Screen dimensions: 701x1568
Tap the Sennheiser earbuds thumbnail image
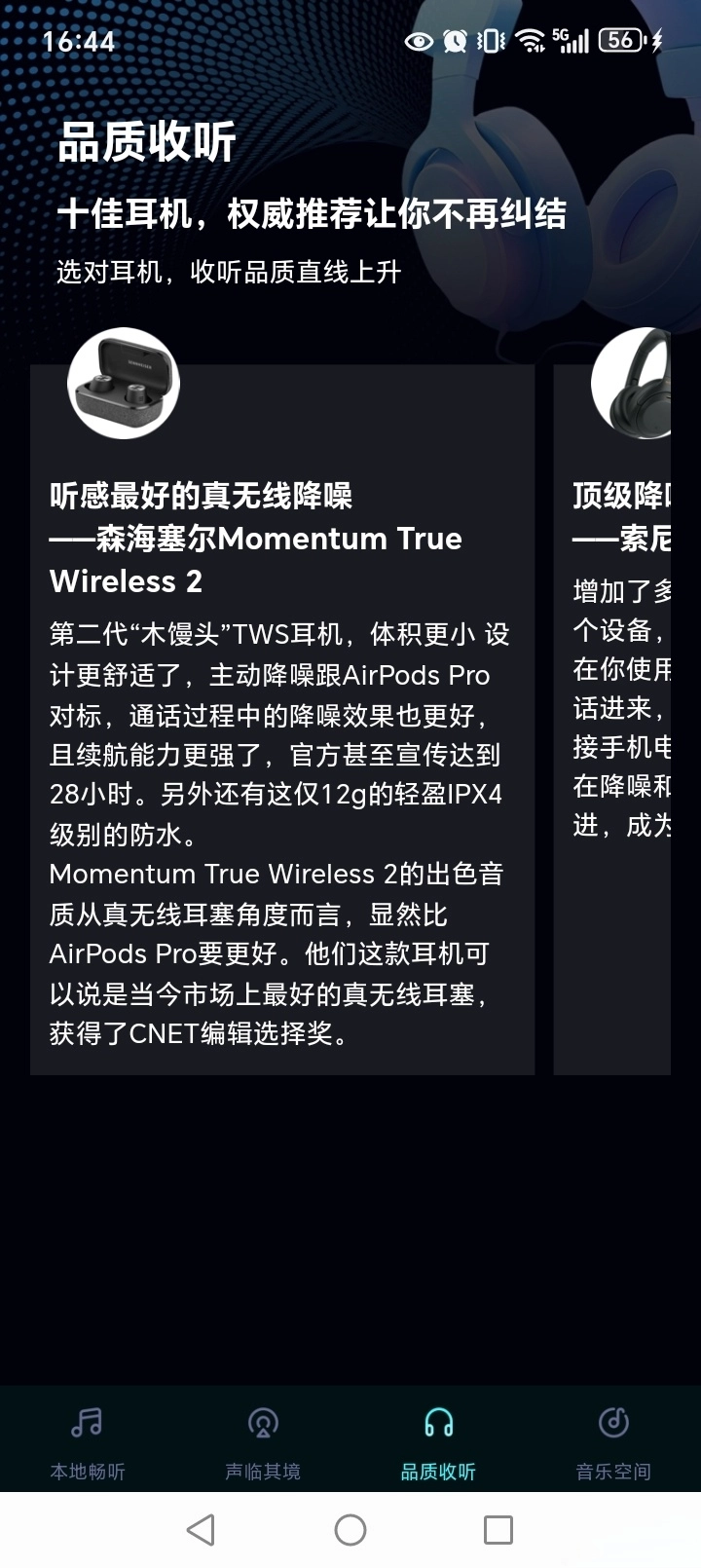point(123,383)
